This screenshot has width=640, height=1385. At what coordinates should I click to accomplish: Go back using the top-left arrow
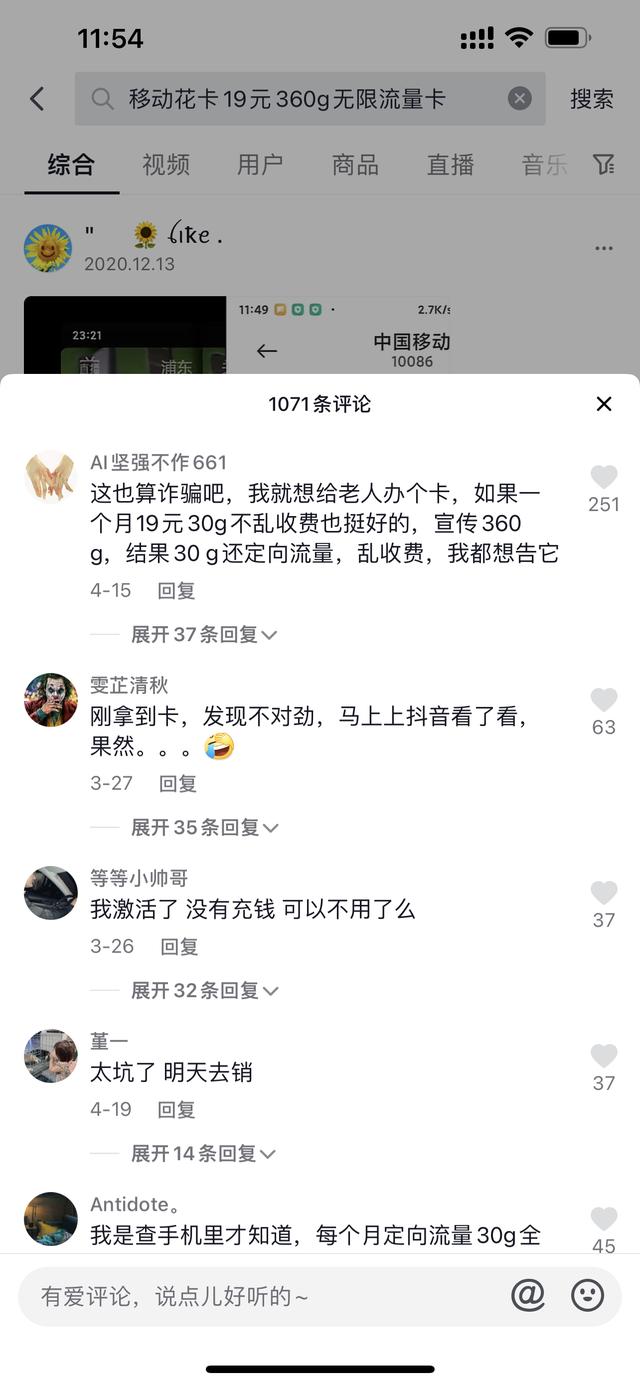[x=37, y=98]
